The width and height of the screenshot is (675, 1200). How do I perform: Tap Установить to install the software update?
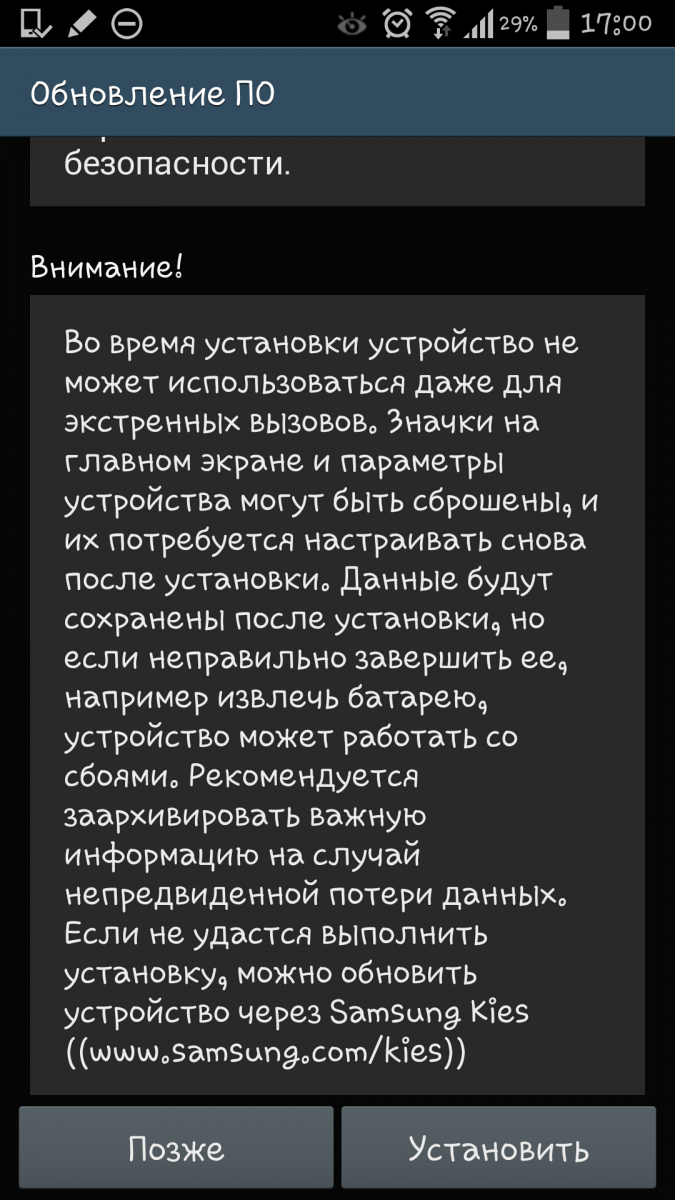click(498, 1150)
